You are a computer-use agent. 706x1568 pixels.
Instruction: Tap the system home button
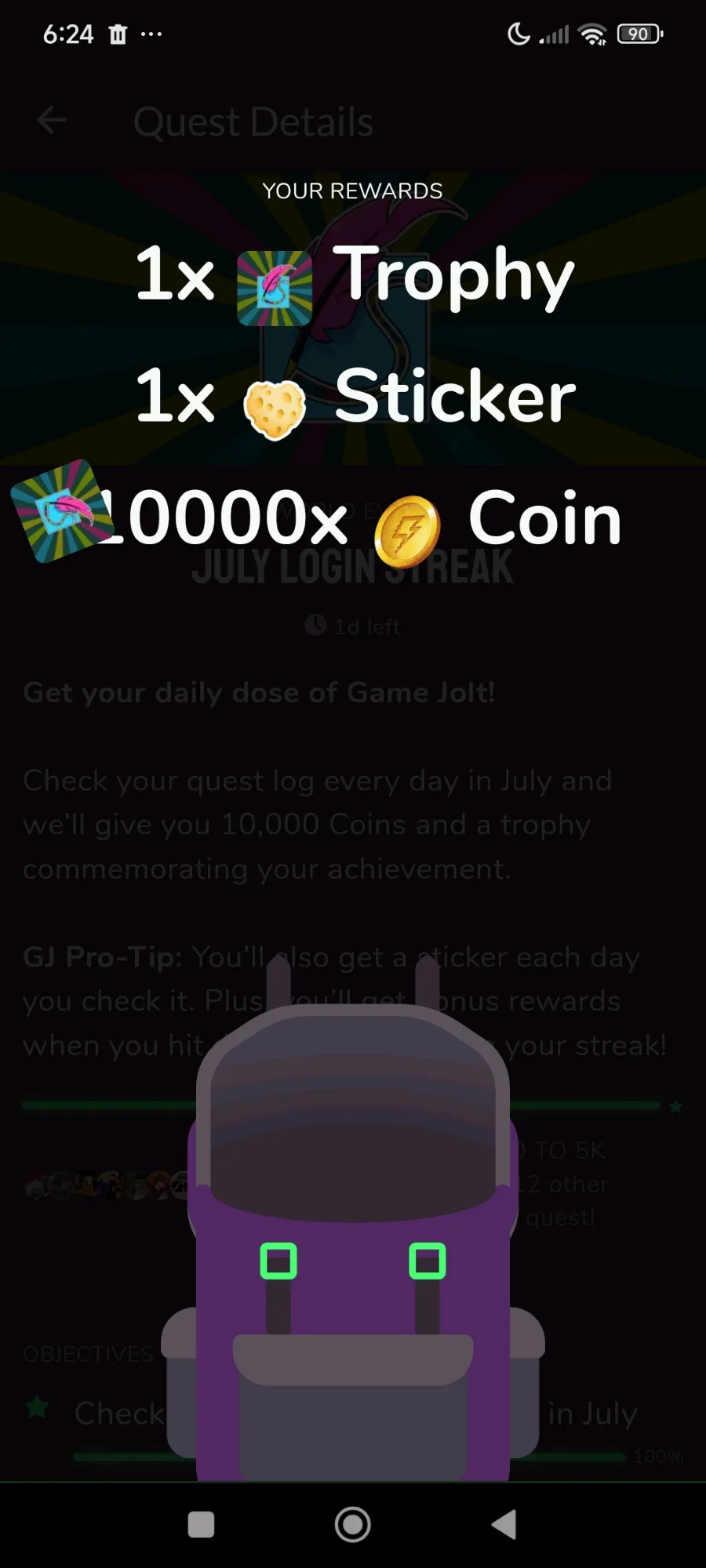point(353,1524)
